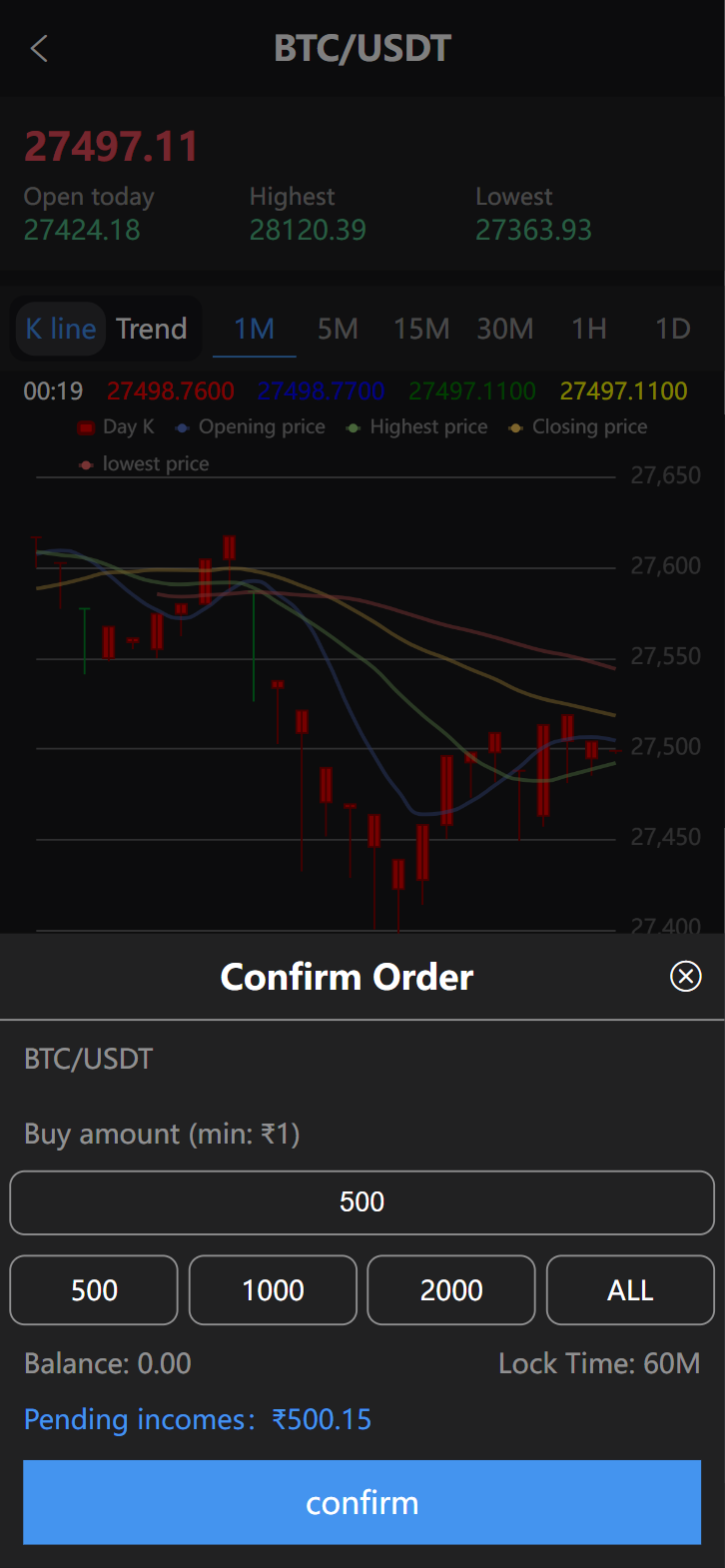Show the 1H chart interval

pyautogui.click(x=589, y=329)
